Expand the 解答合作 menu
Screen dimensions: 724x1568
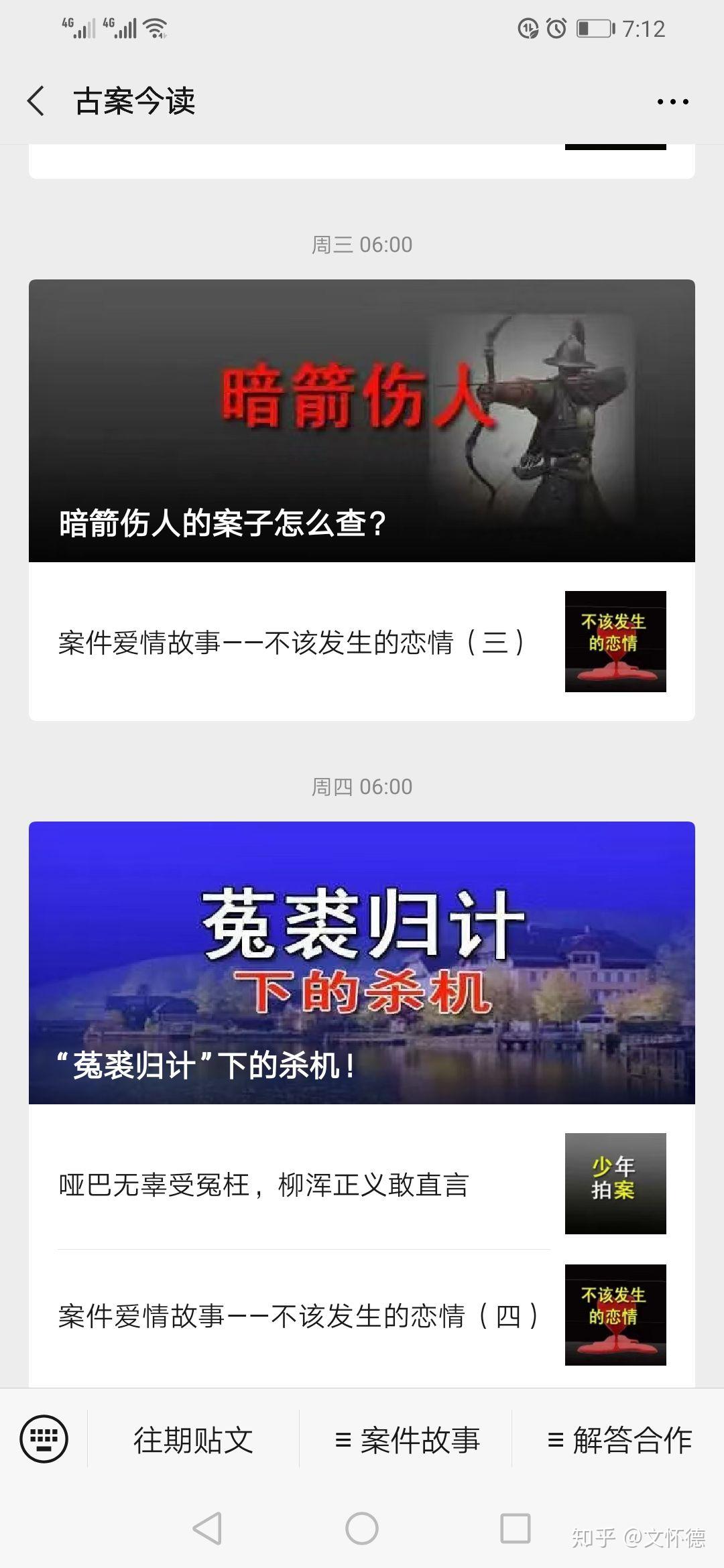619,1439
